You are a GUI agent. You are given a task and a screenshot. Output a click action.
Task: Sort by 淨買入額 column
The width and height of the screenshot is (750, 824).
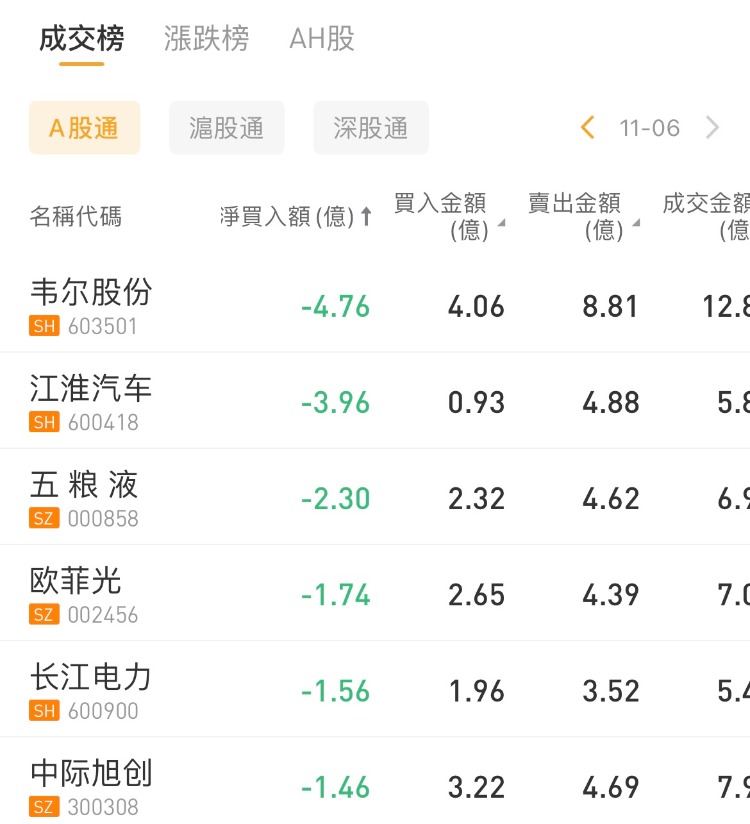(x=296, y=216)
